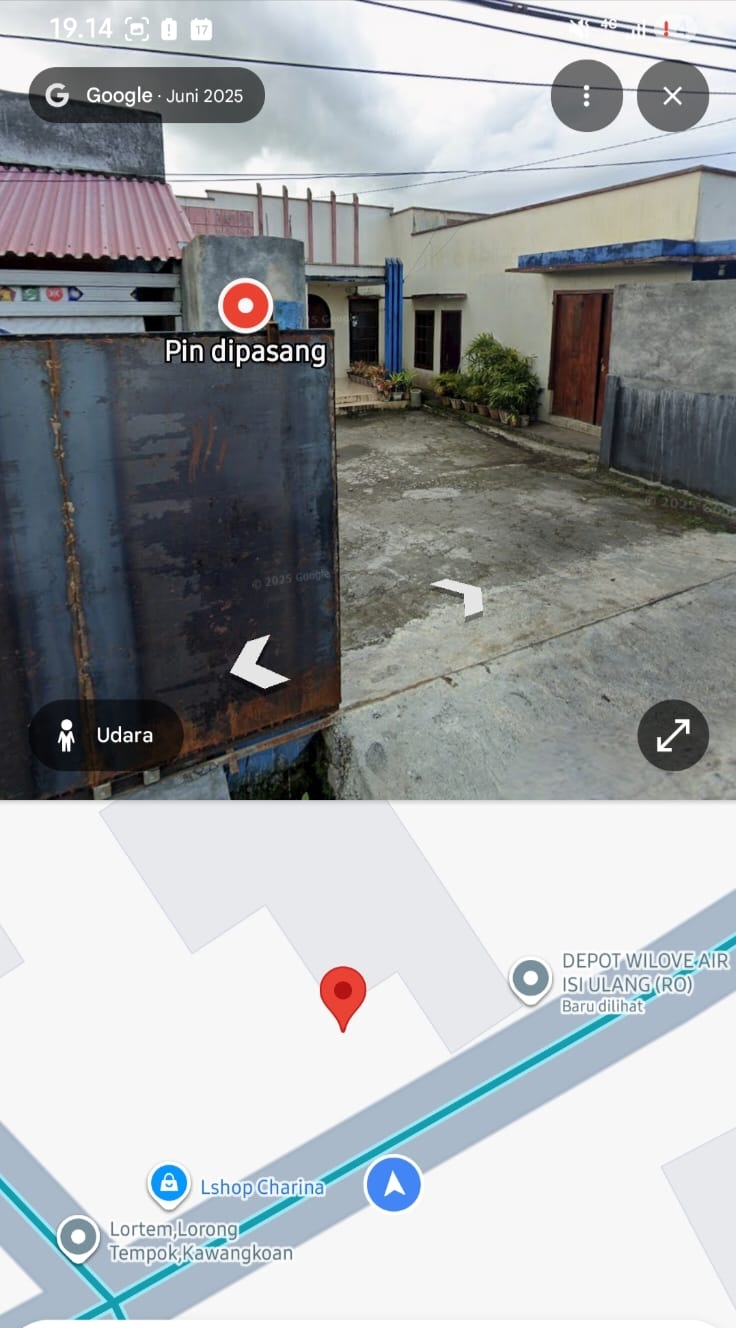Open the Depot Wilove Air Isi Ulang place
Screen dimensions: 736x1328
point(531,980)
